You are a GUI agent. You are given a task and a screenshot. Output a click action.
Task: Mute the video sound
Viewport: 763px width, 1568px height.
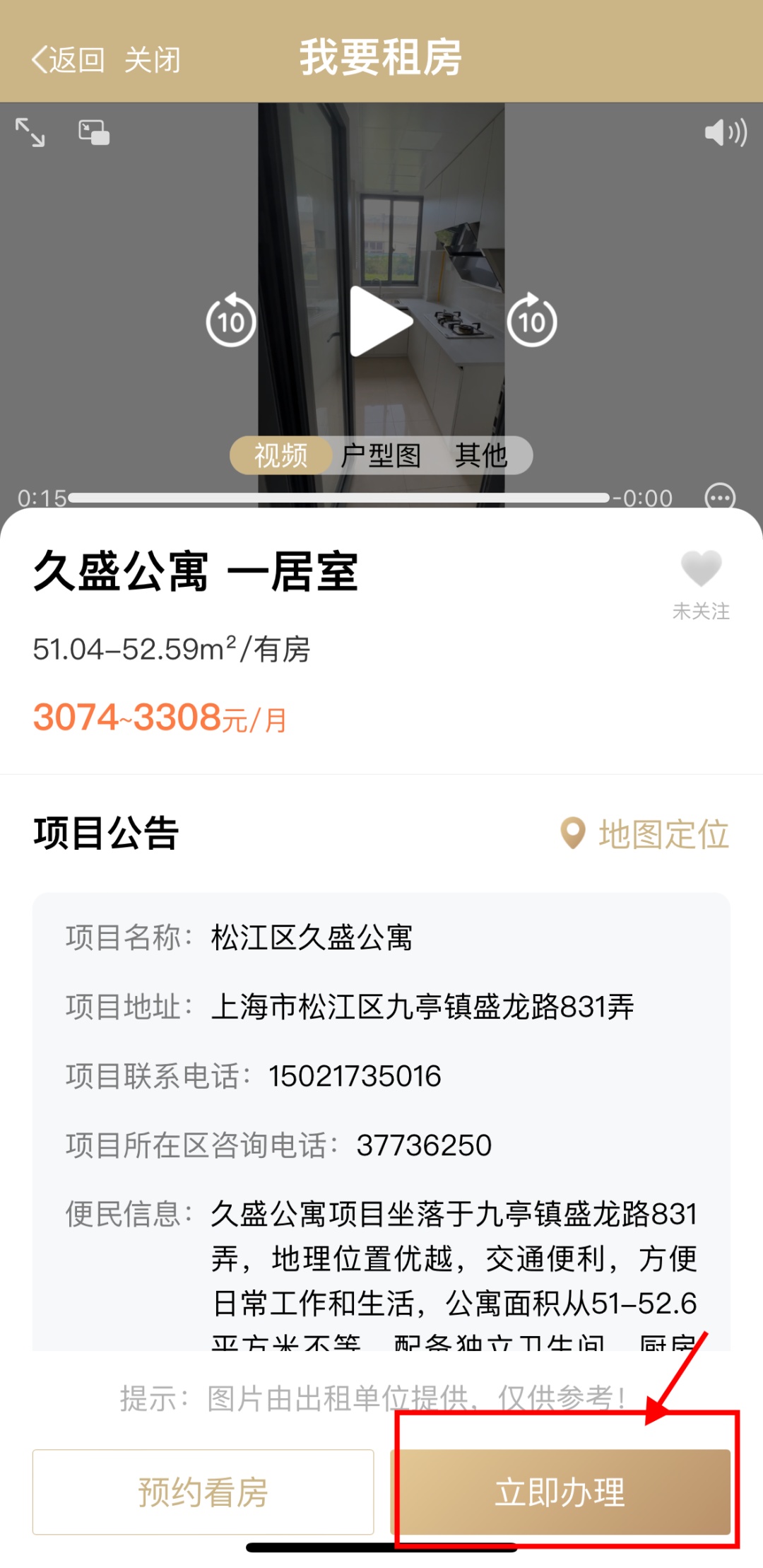pos(726,132)
